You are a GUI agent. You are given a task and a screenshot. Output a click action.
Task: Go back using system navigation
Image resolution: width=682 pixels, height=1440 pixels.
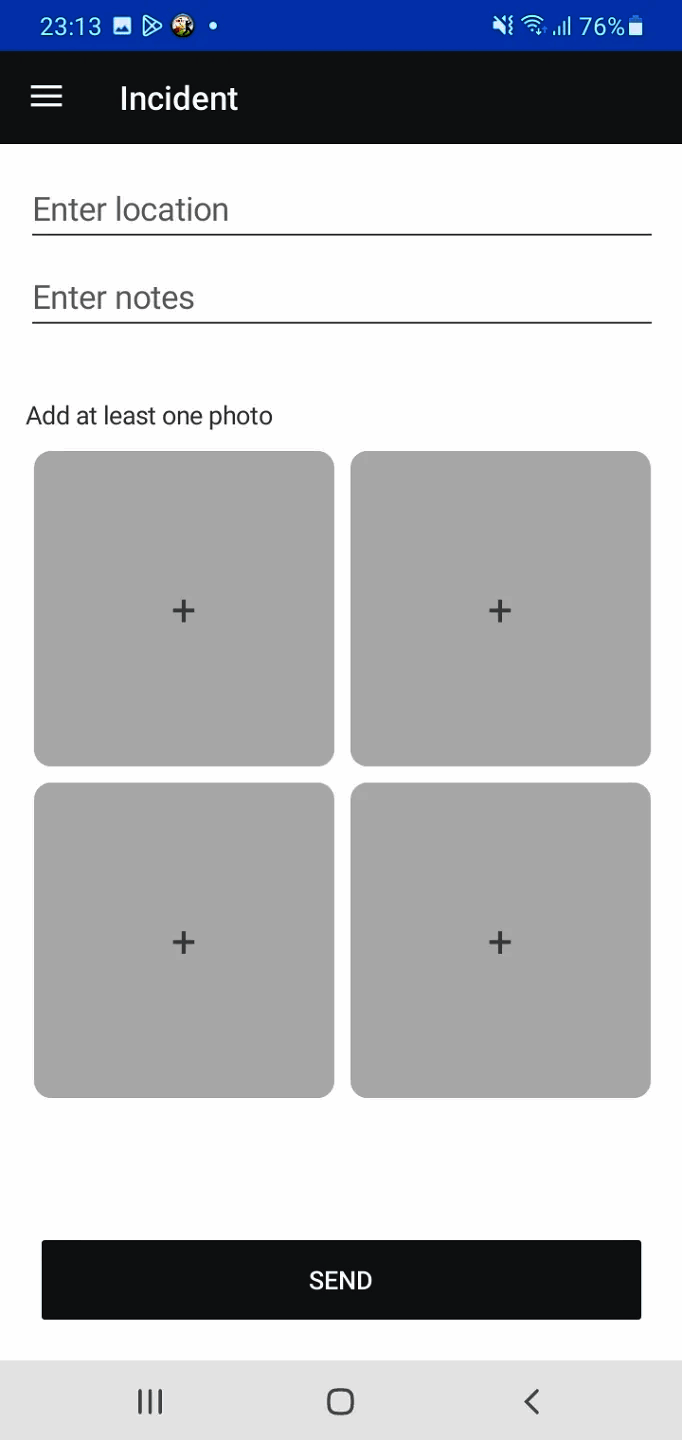[531, 1401]
